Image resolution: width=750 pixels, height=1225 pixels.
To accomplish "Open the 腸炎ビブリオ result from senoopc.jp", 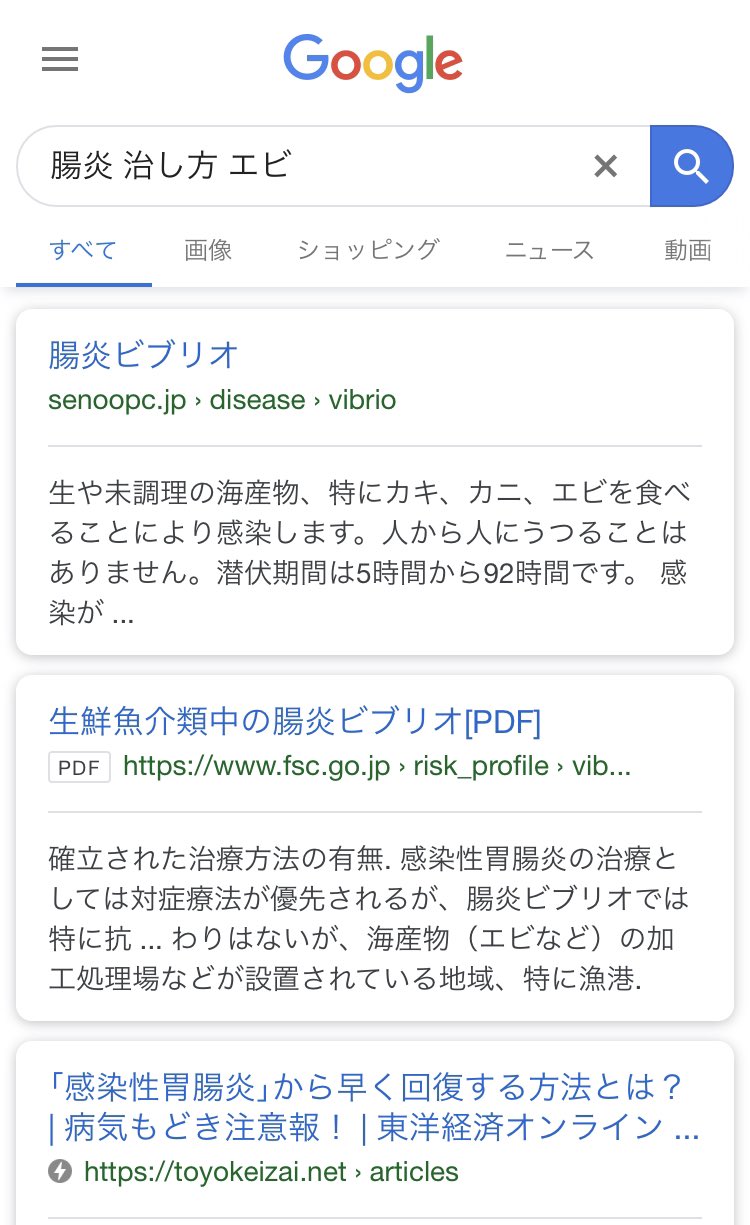I will [x=144, y=354].
